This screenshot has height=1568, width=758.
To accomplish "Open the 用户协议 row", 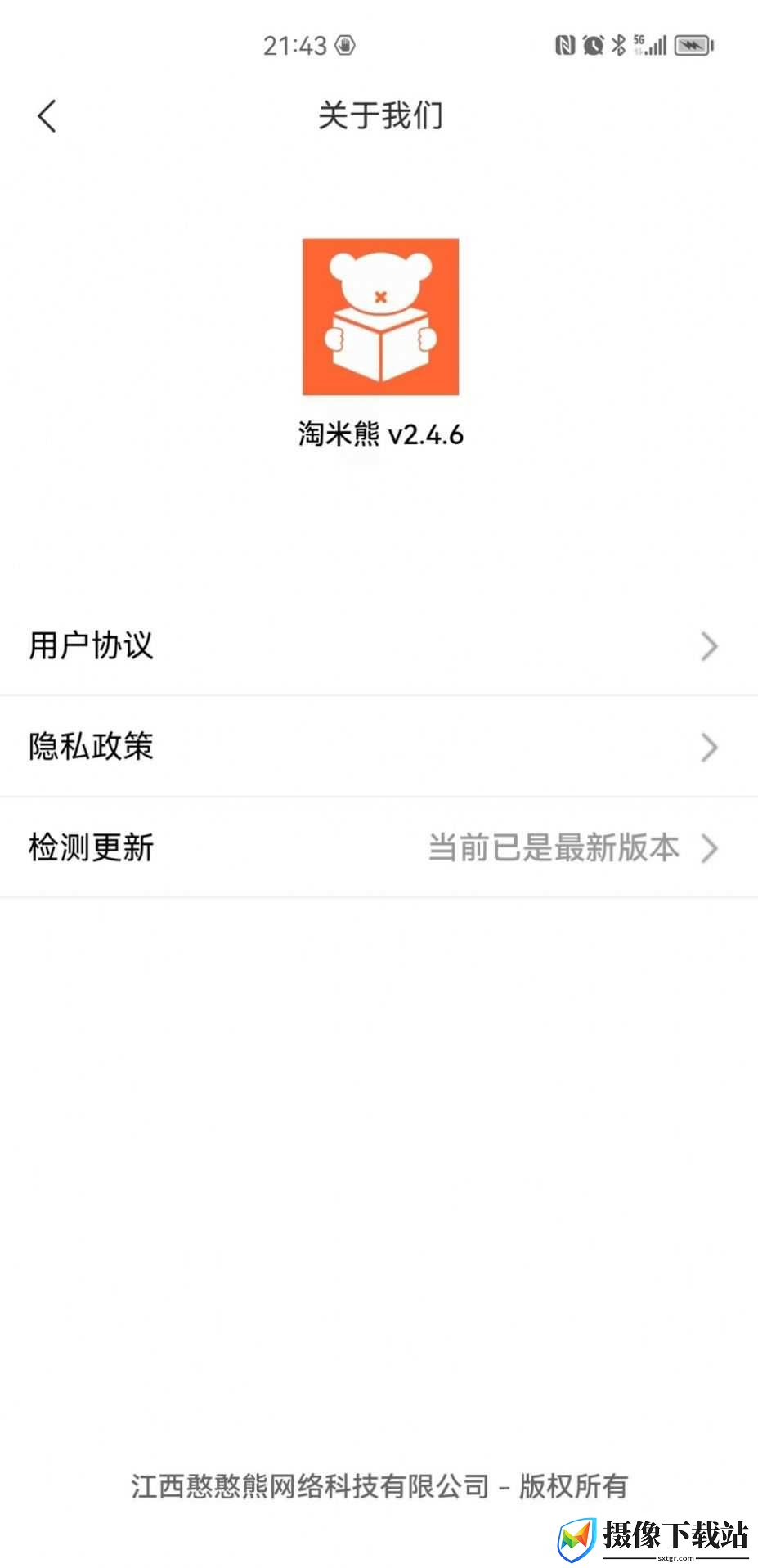I will (x=379, y=645).
